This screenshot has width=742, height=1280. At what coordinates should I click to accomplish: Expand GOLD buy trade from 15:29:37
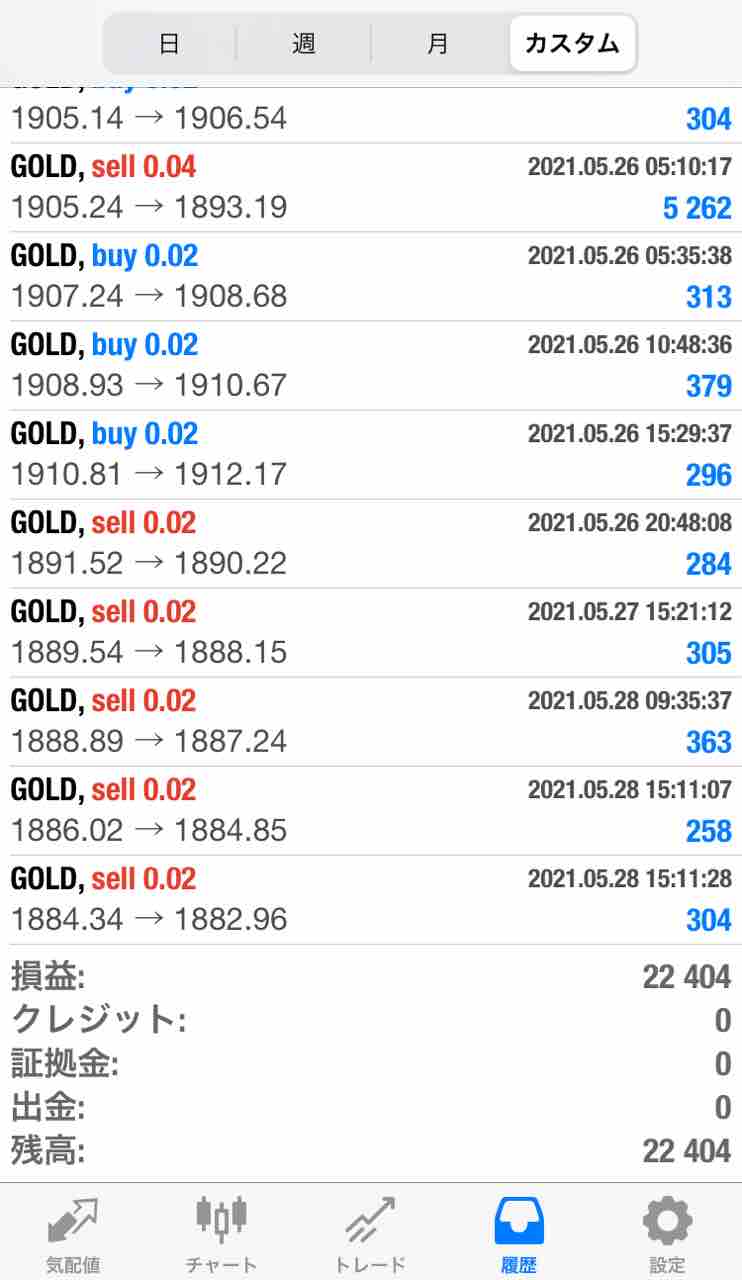point(371,455)
